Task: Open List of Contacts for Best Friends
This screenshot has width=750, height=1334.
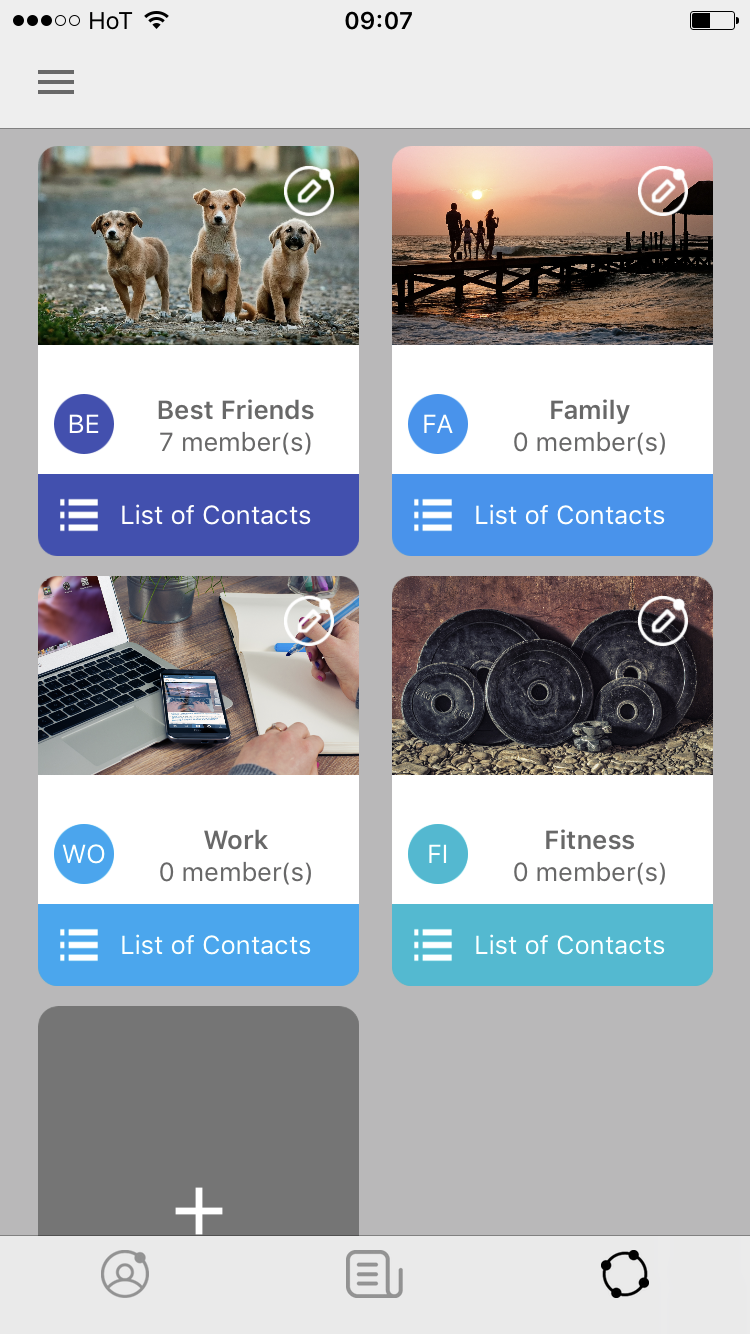Action: 198,515
